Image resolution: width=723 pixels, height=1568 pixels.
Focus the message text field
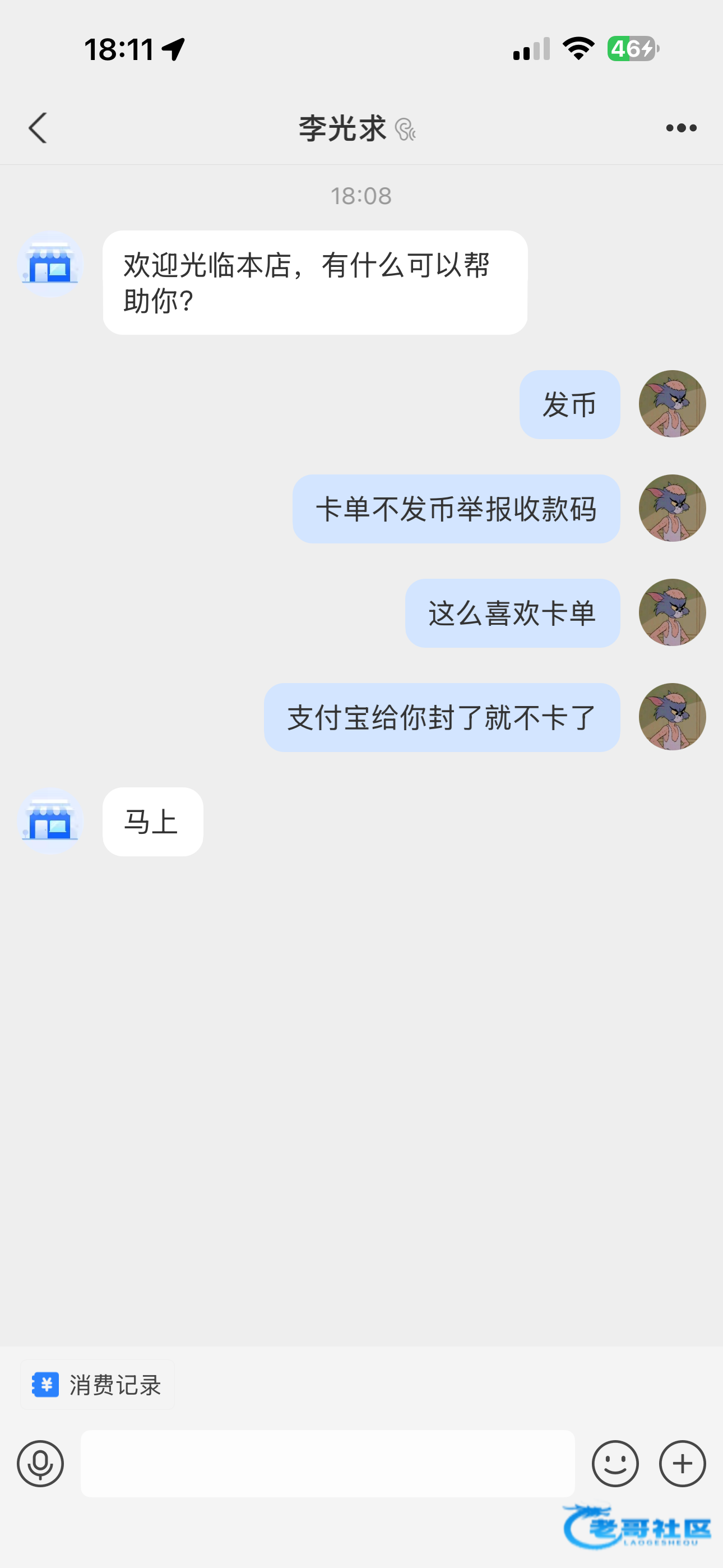327,1463
